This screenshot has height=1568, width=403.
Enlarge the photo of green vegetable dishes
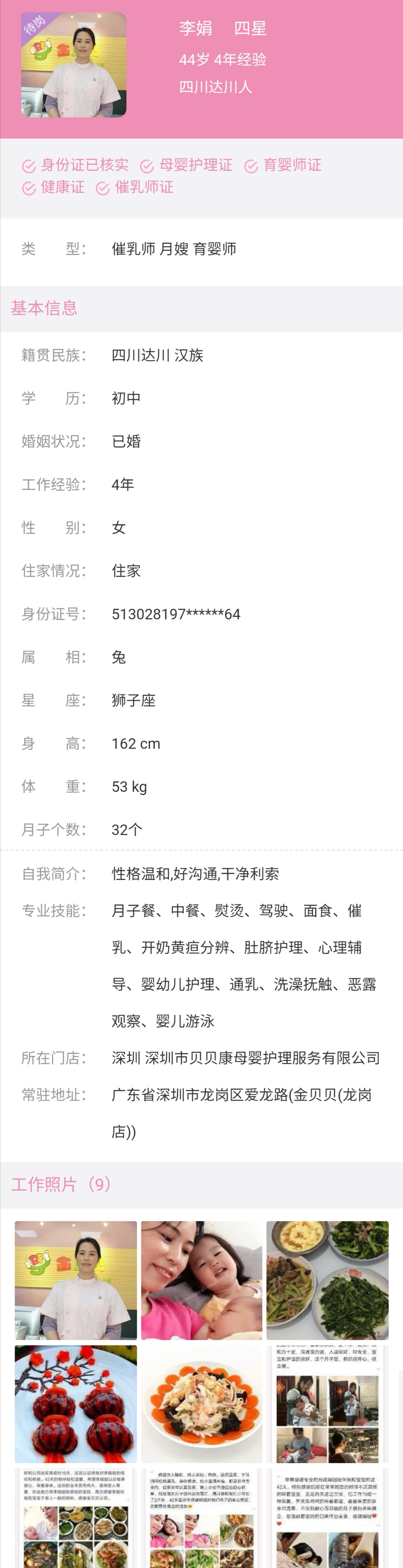point(327,1280)
